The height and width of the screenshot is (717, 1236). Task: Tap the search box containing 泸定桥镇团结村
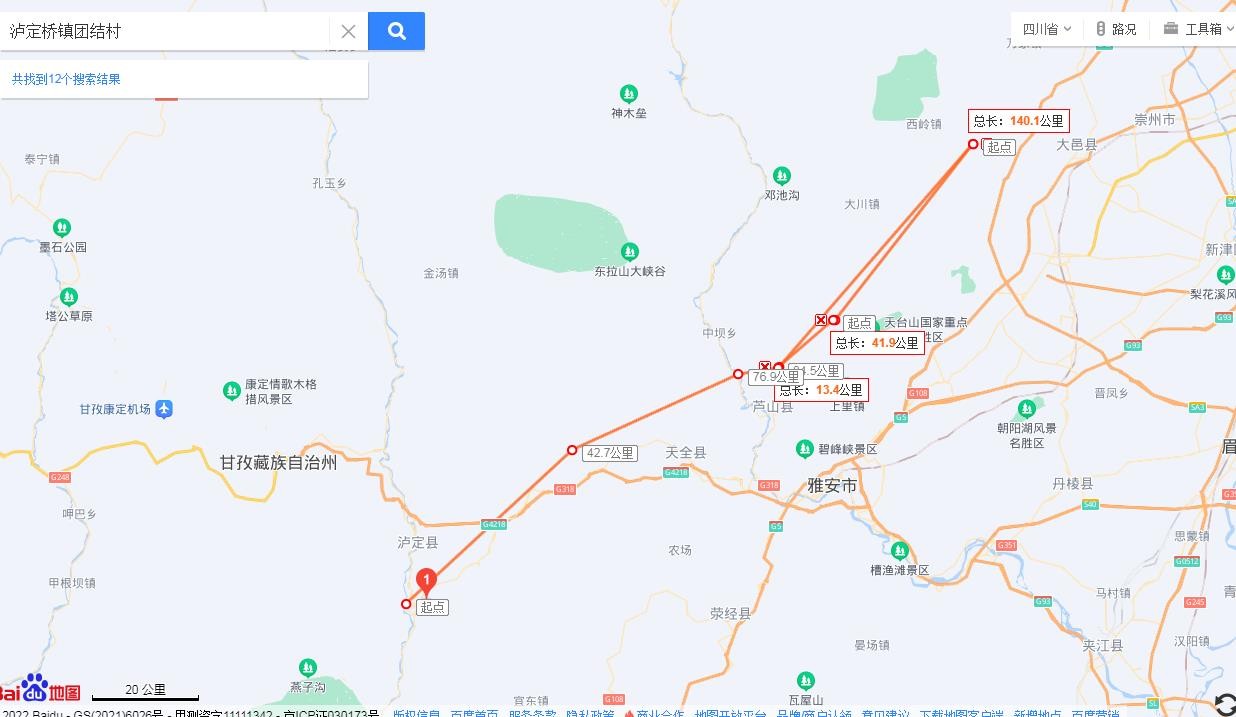pyautogui.click(x=165, y=31)
